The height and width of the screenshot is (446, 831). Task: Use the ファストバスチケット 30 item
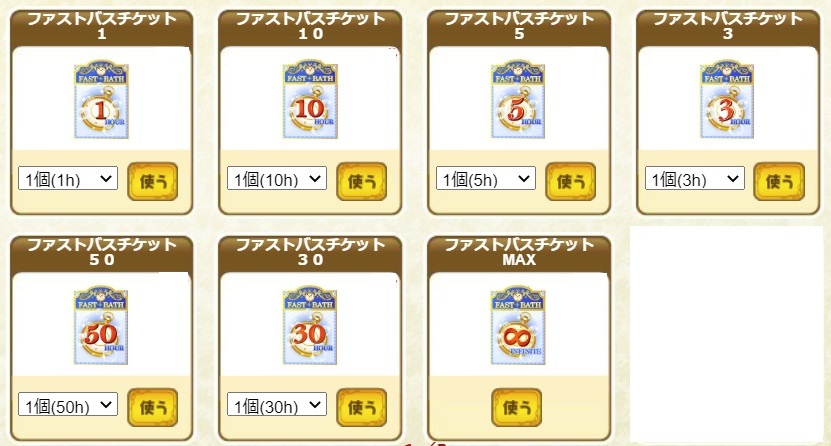361,407
